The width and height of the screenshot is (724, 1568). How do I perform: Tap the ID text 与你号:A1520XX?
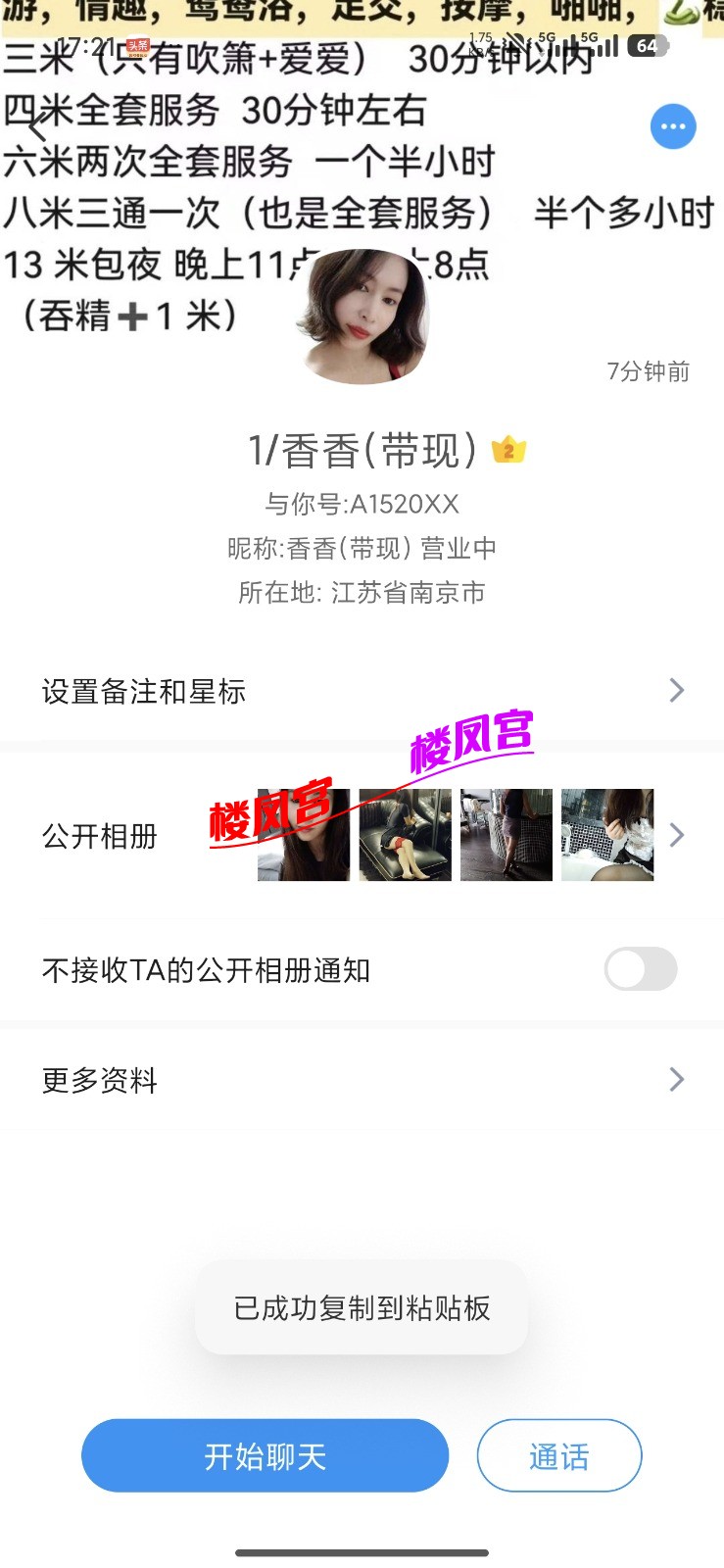362,503
